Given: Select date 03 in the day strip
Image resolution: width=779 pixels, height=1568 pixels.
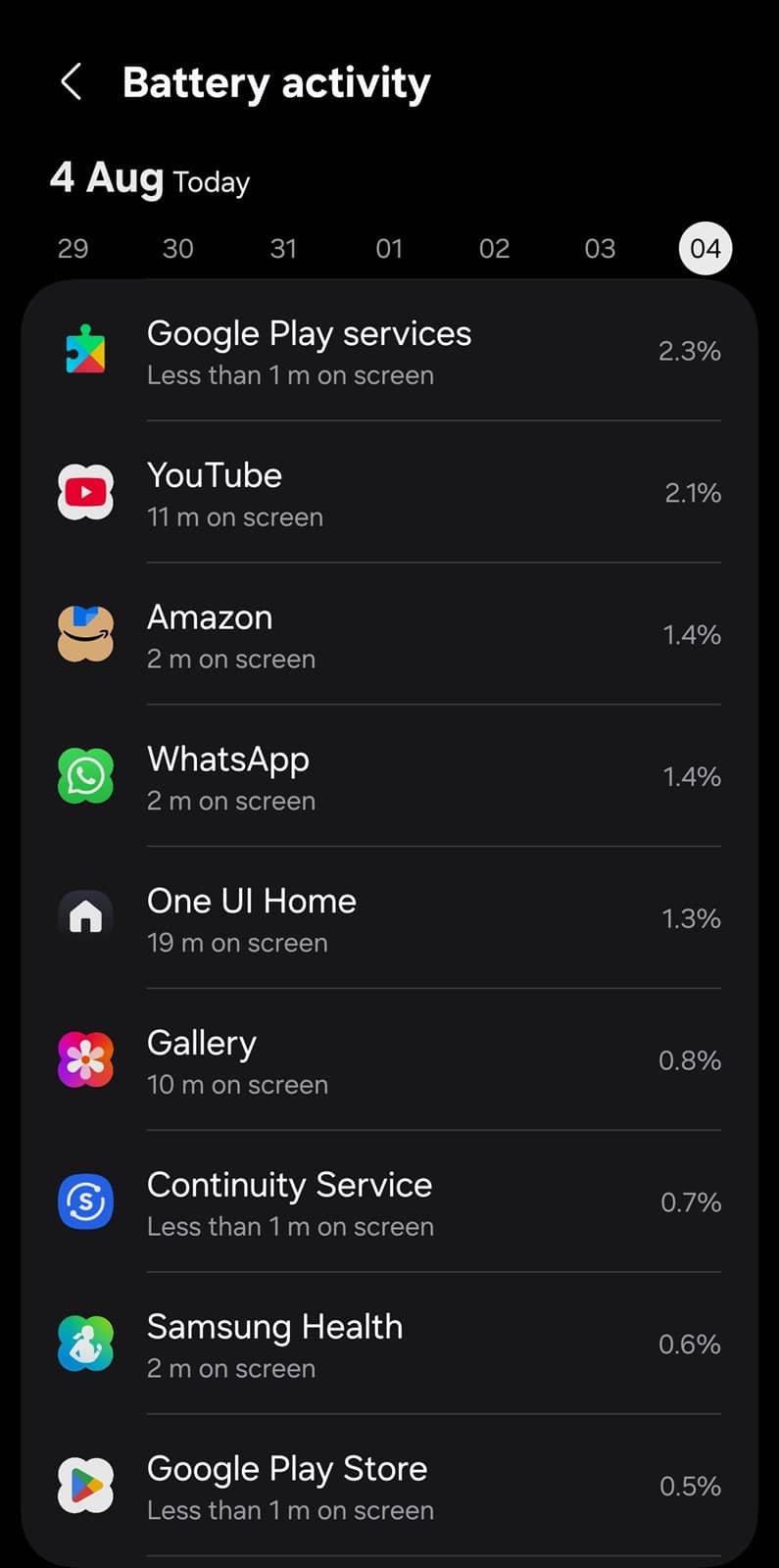Looking at the screenshot, I should [600, 249].
